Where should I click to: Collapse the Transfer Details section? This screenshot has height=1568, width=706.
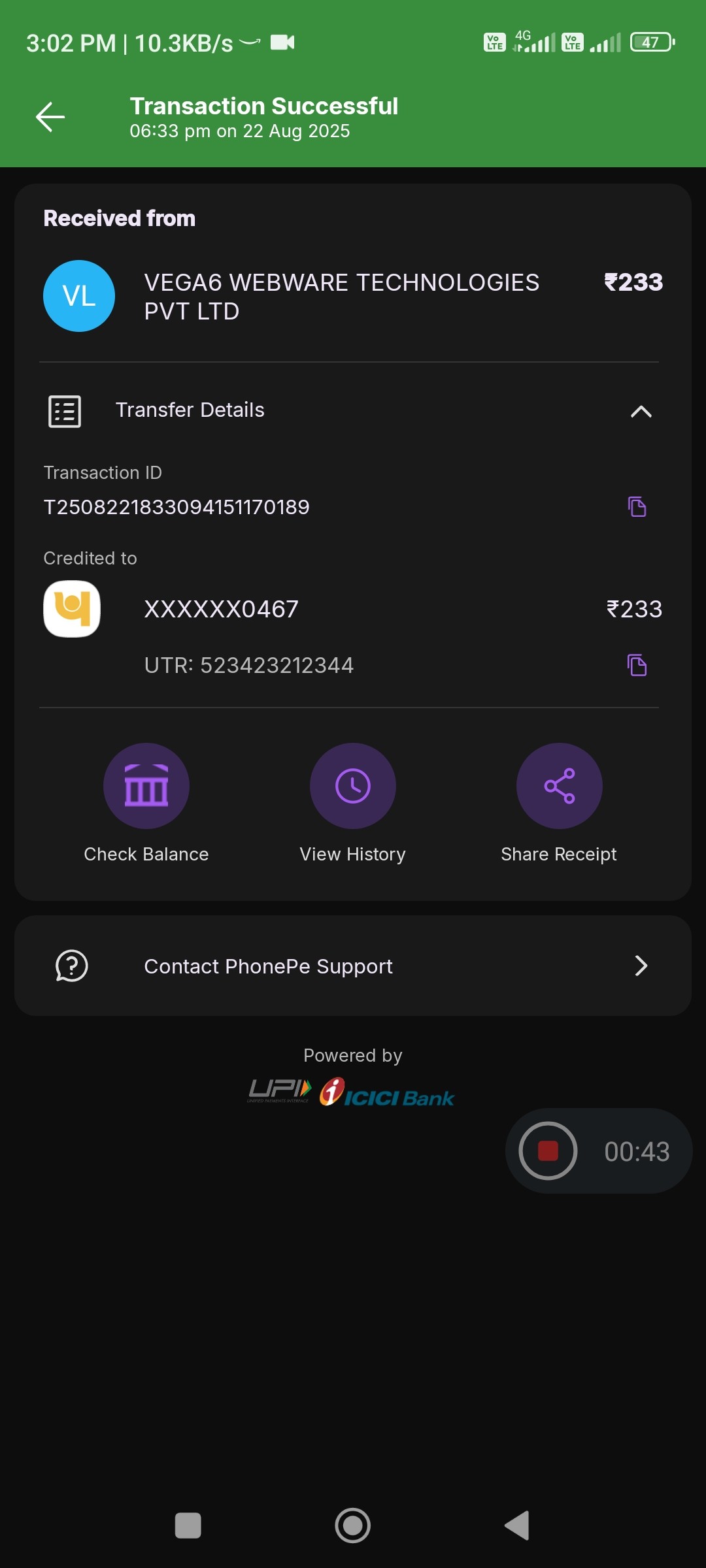pos(641,411)
